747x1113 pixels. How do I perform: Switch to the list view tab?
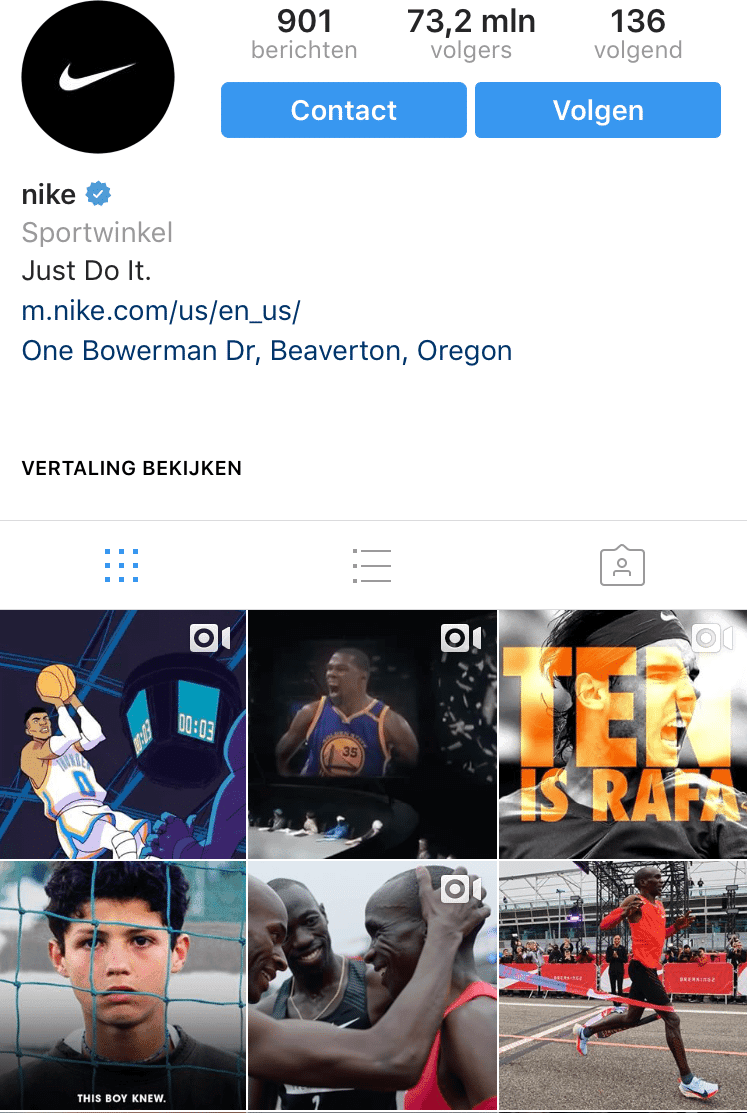(x=372, y=566)
